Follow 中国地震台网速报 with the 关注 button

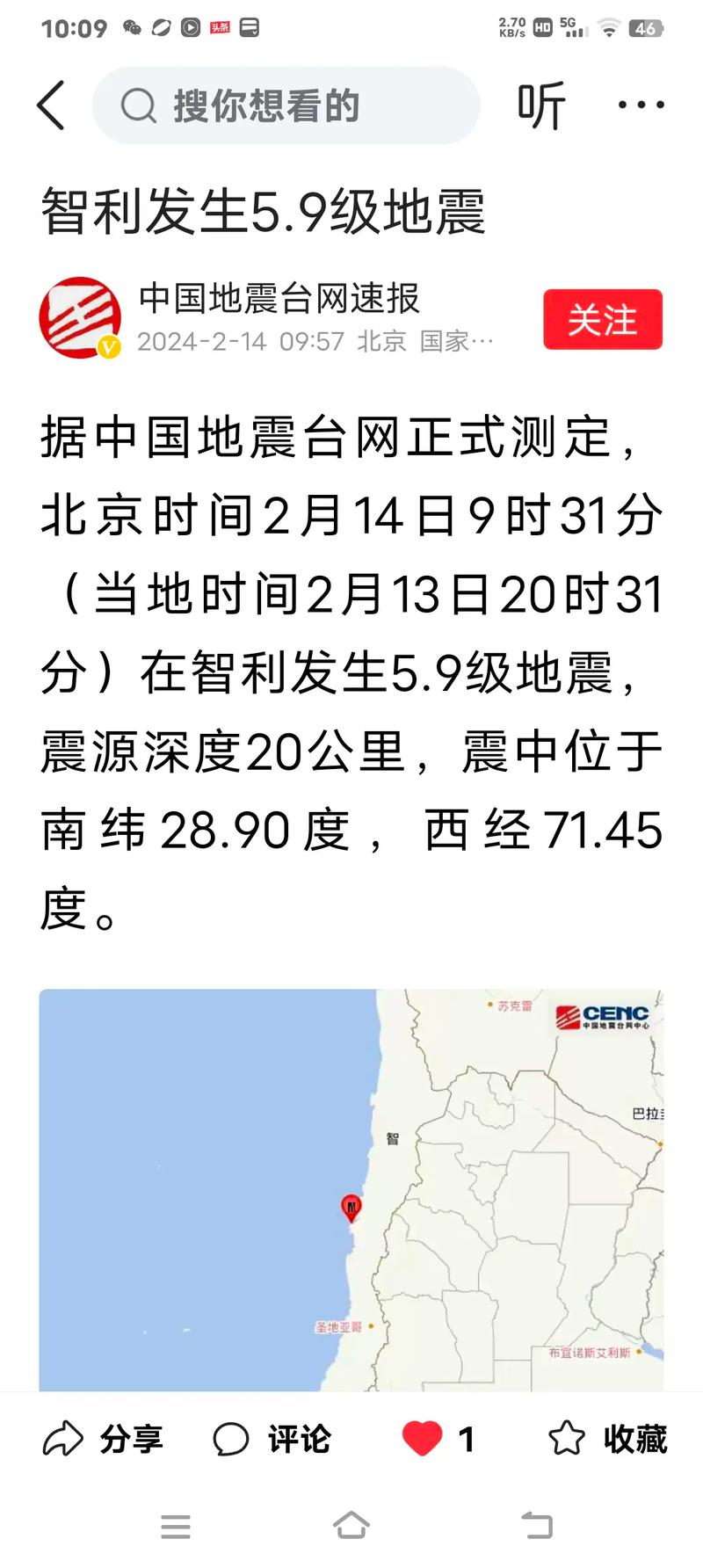pyautogui.click(x=603, y=319)
